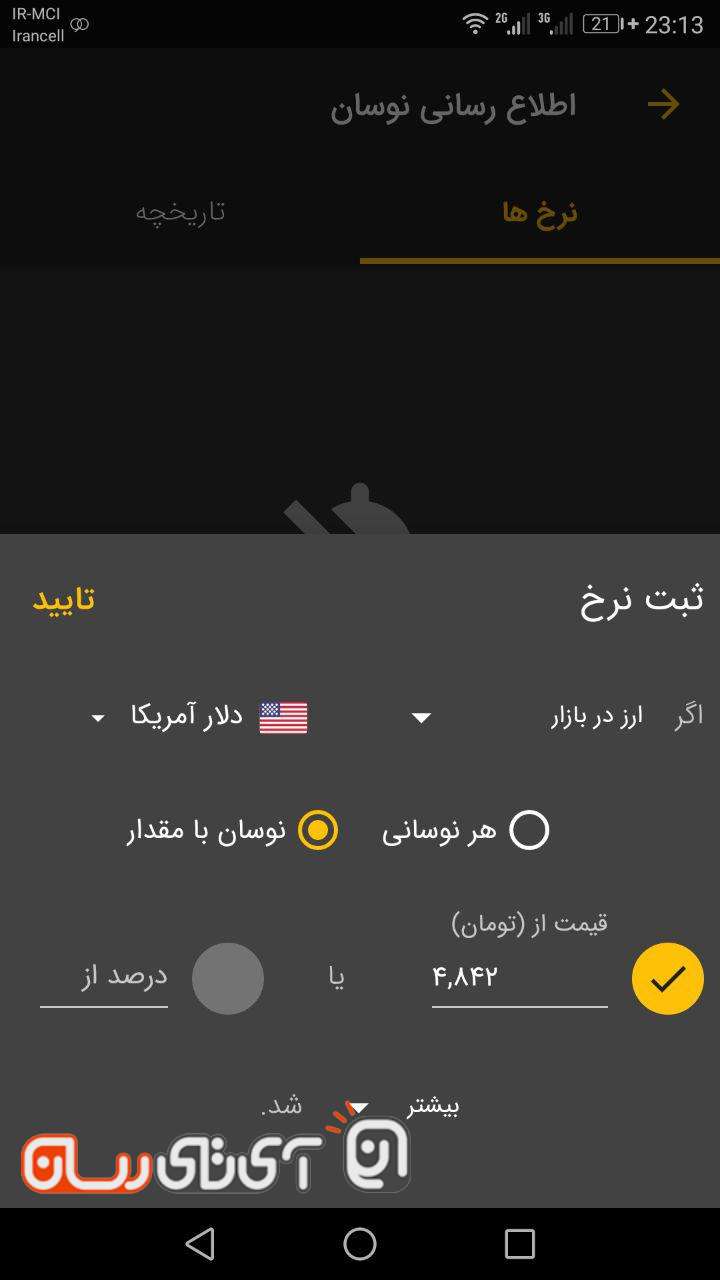Confirm with the تایید button

click(64, 599)
